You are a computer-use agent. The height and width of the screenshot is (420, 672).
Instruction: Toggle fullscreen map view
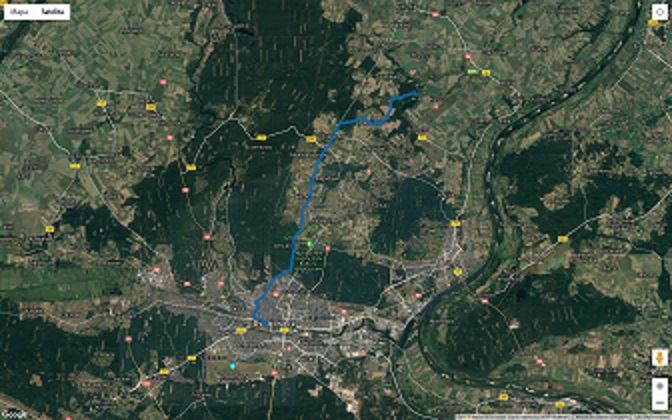[659, 11]
